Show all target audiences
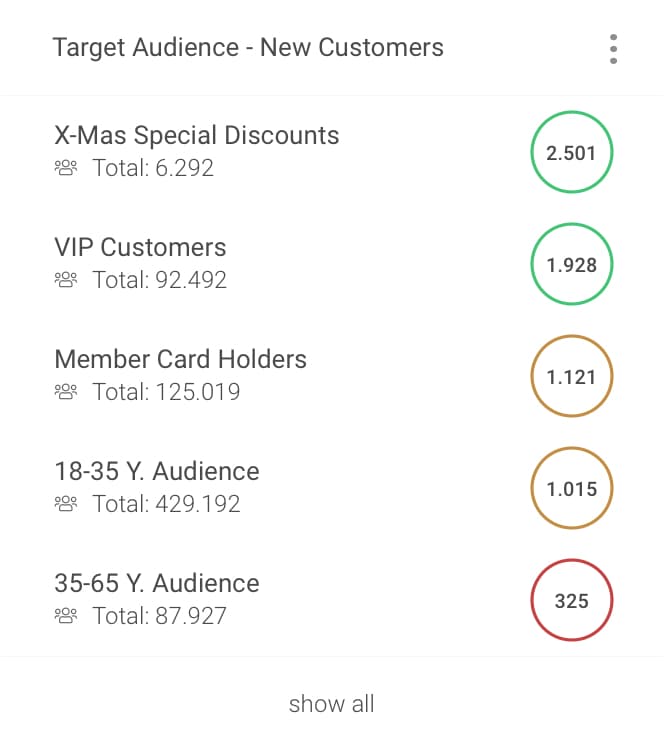This screenshot has height=752, width=664. (331, 704)
